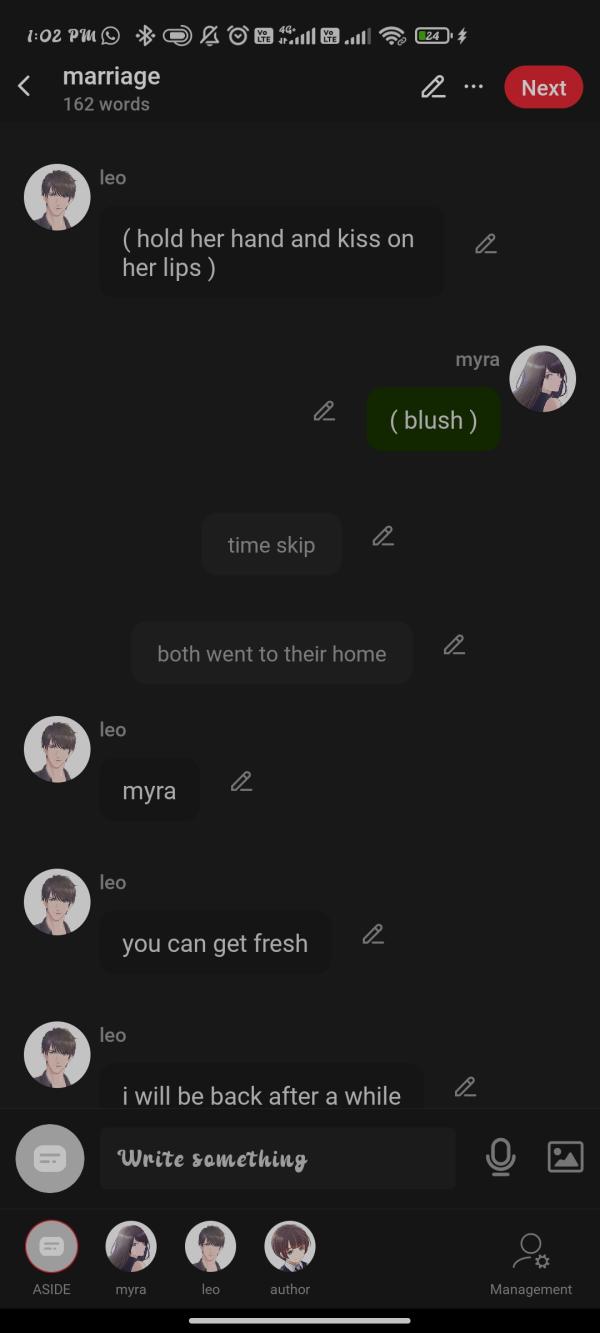Edit the "both went to their home" aside
The image size is (600, 1333).
tap(454, 645)
